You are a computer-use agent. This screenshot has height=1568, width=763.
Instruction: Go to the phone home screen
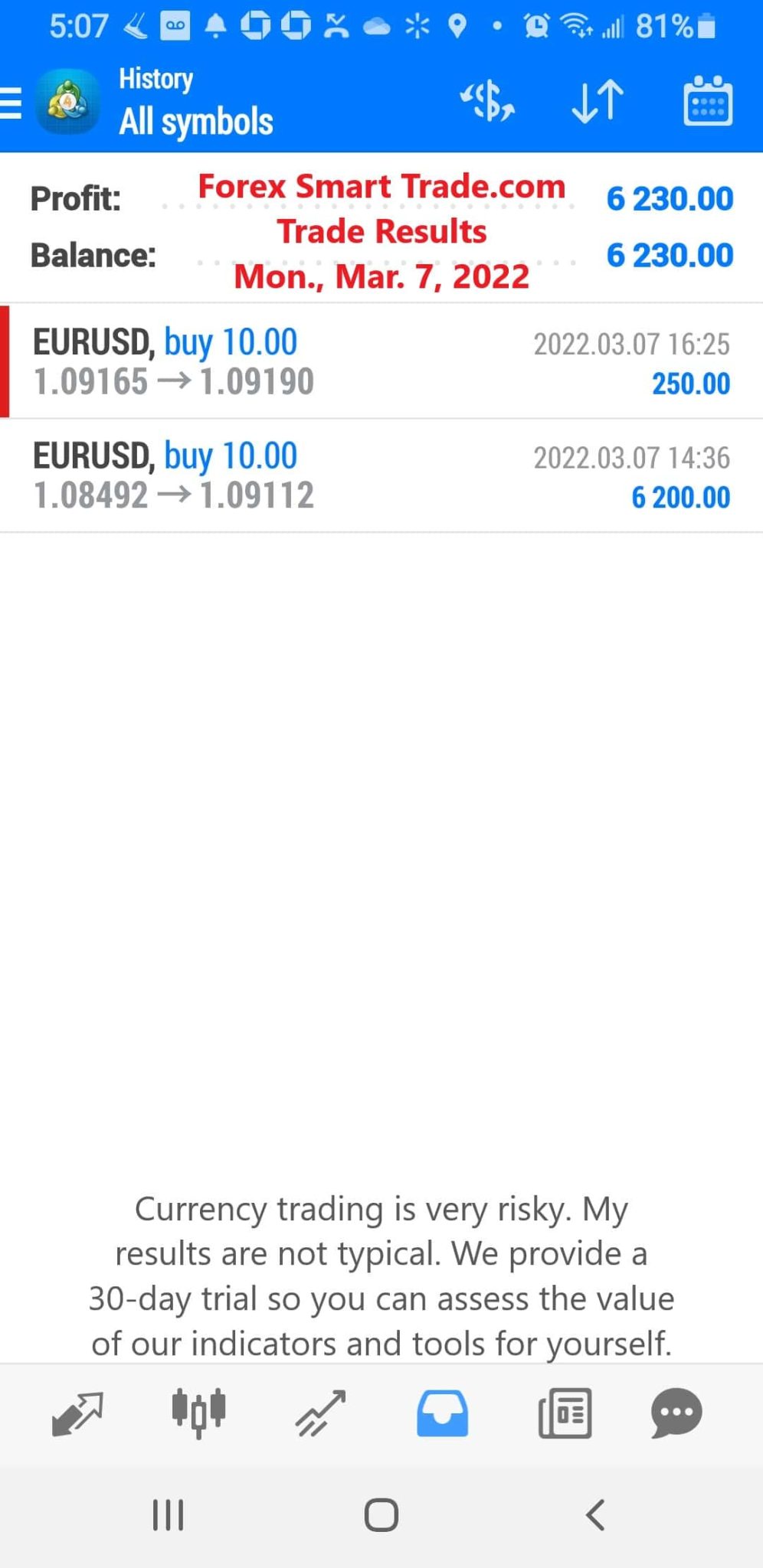coord(381,1514)
